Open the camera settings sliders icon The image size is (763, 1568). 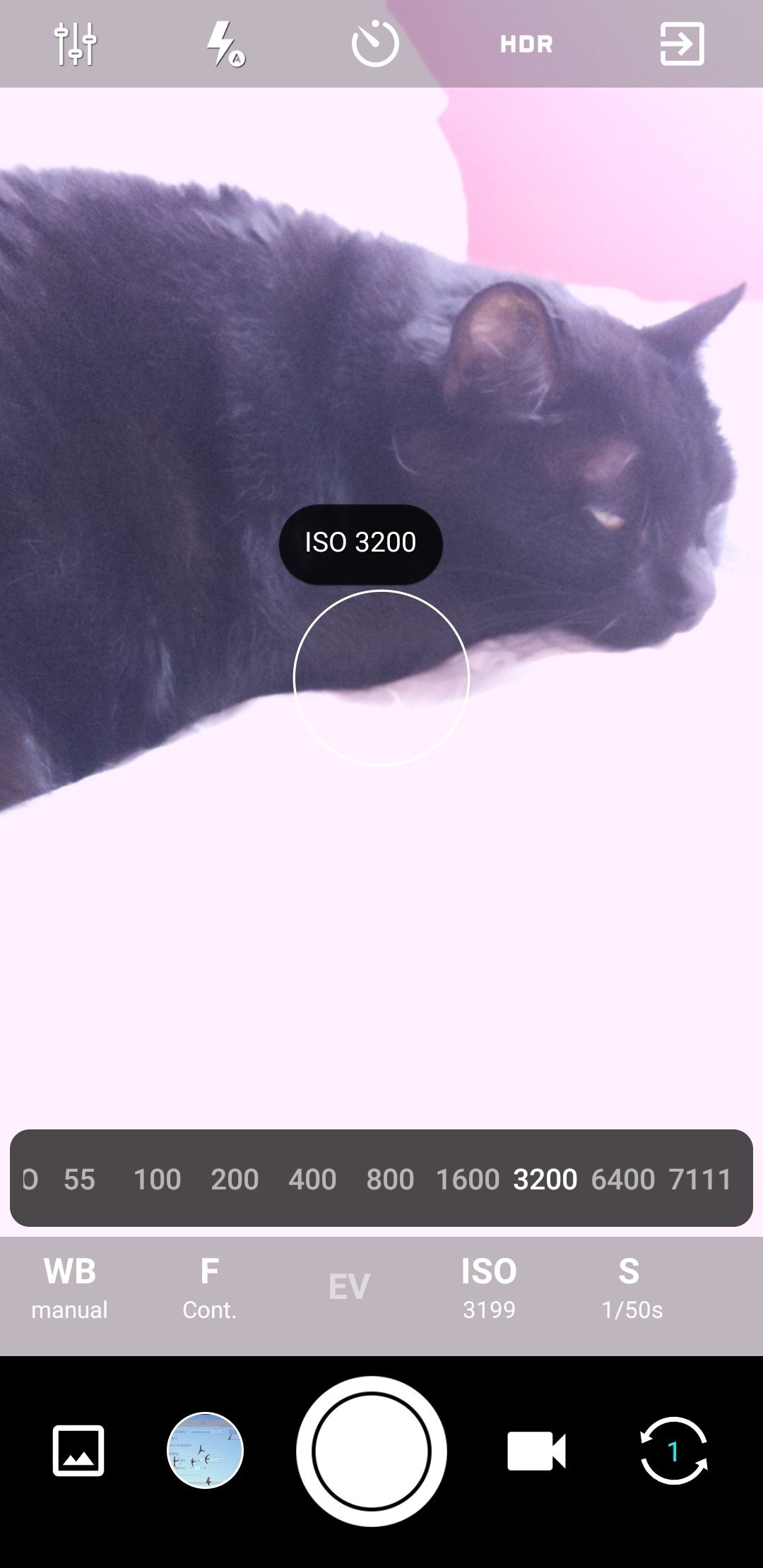click(75, 44)
